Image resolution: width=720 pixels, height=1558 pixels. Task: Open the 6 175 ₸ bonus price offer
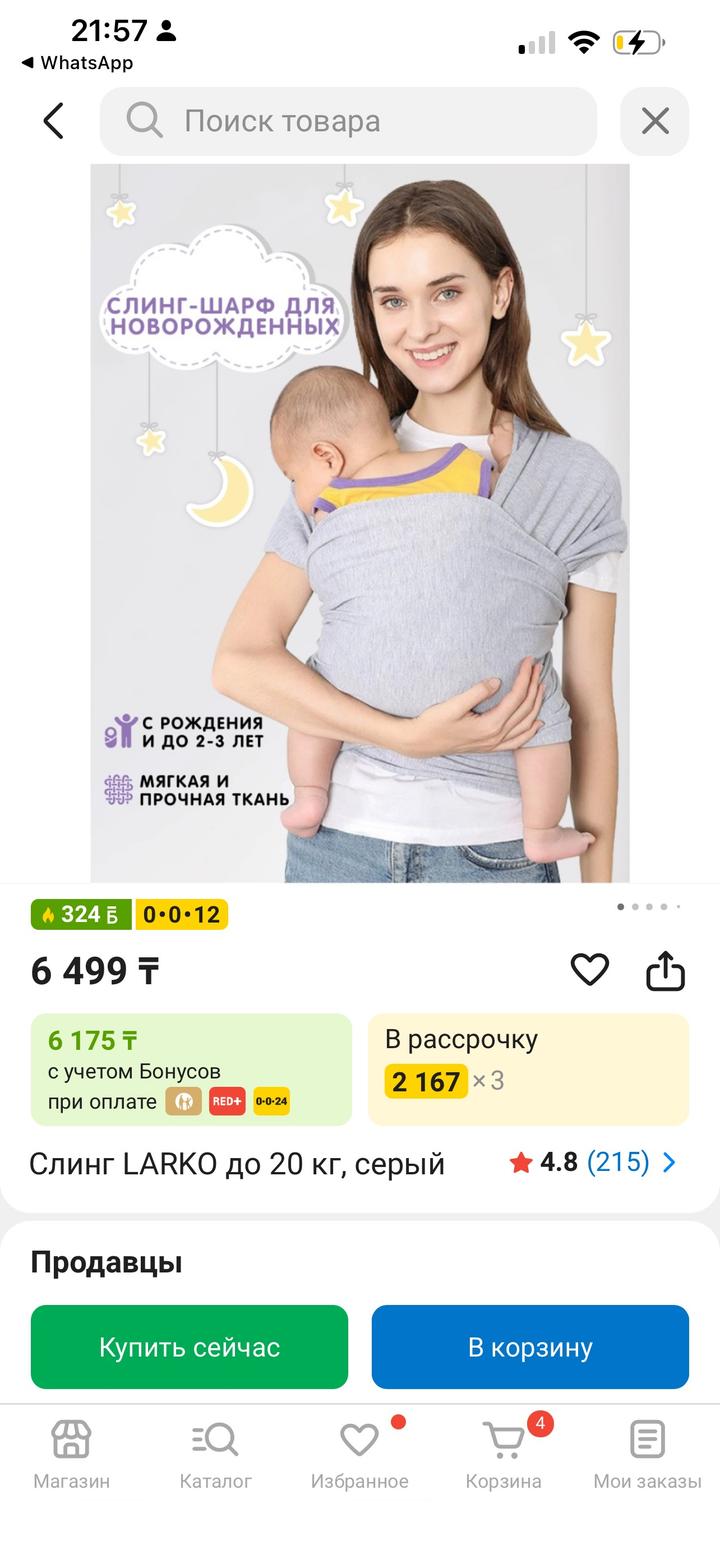tap(191, 1069)
